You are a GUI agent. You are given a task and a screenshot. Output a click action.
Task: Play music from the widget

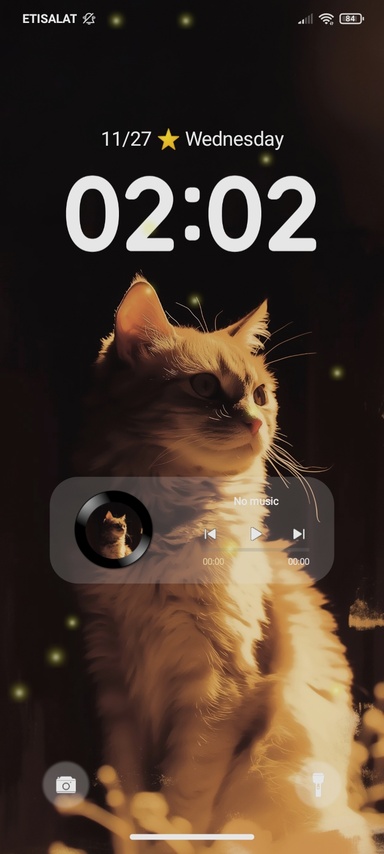point(255,534)
